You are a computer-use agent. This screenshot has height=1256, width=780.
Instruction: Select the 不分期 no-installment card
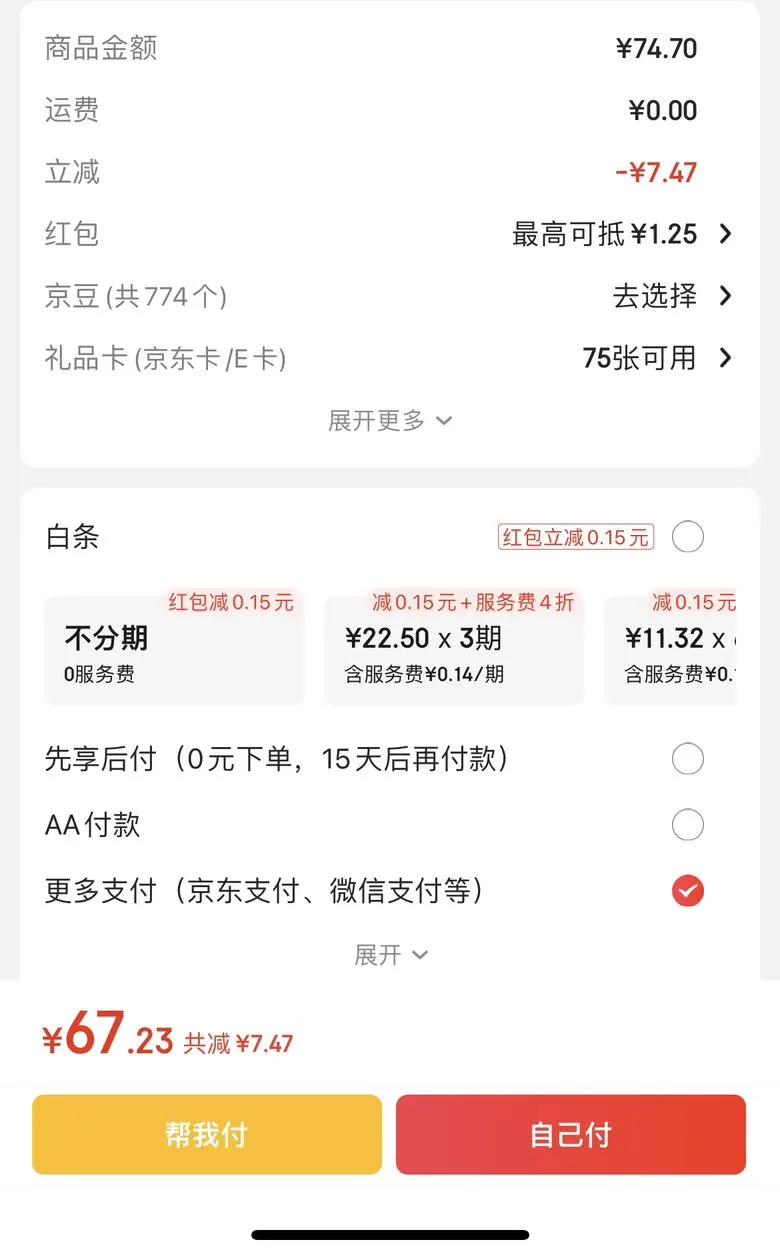[x=172, y=648]
